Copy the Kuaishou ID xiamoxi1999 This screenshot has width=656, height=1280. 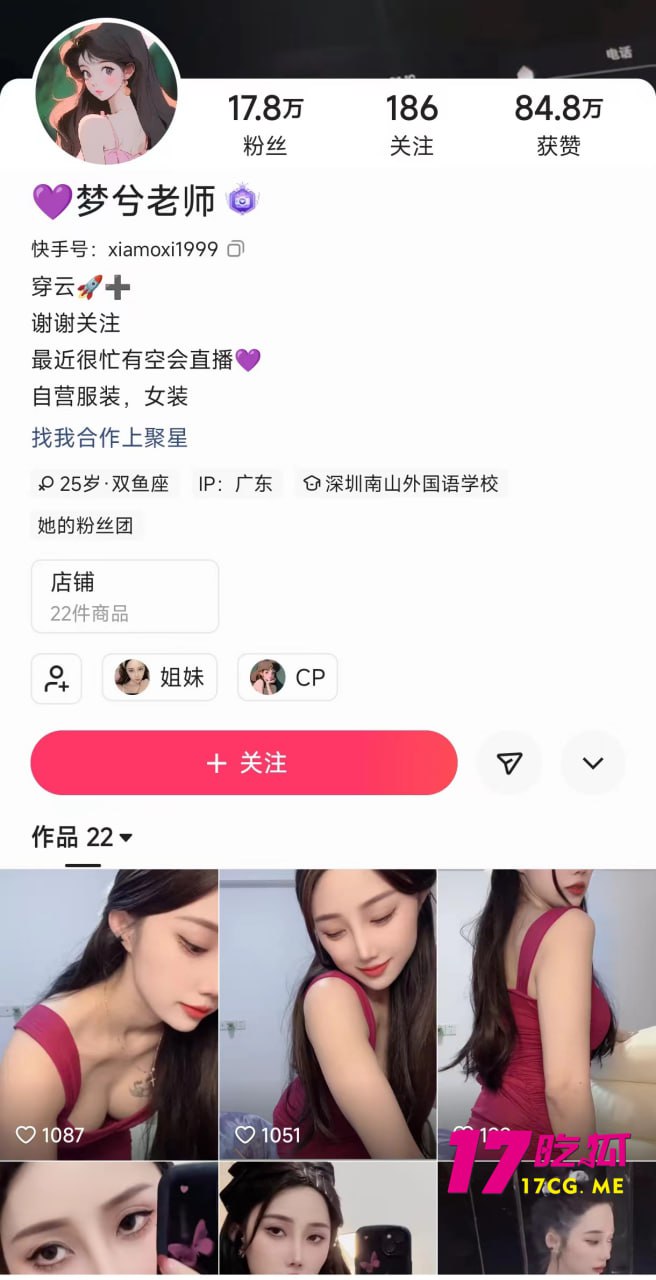pos(236,249)
